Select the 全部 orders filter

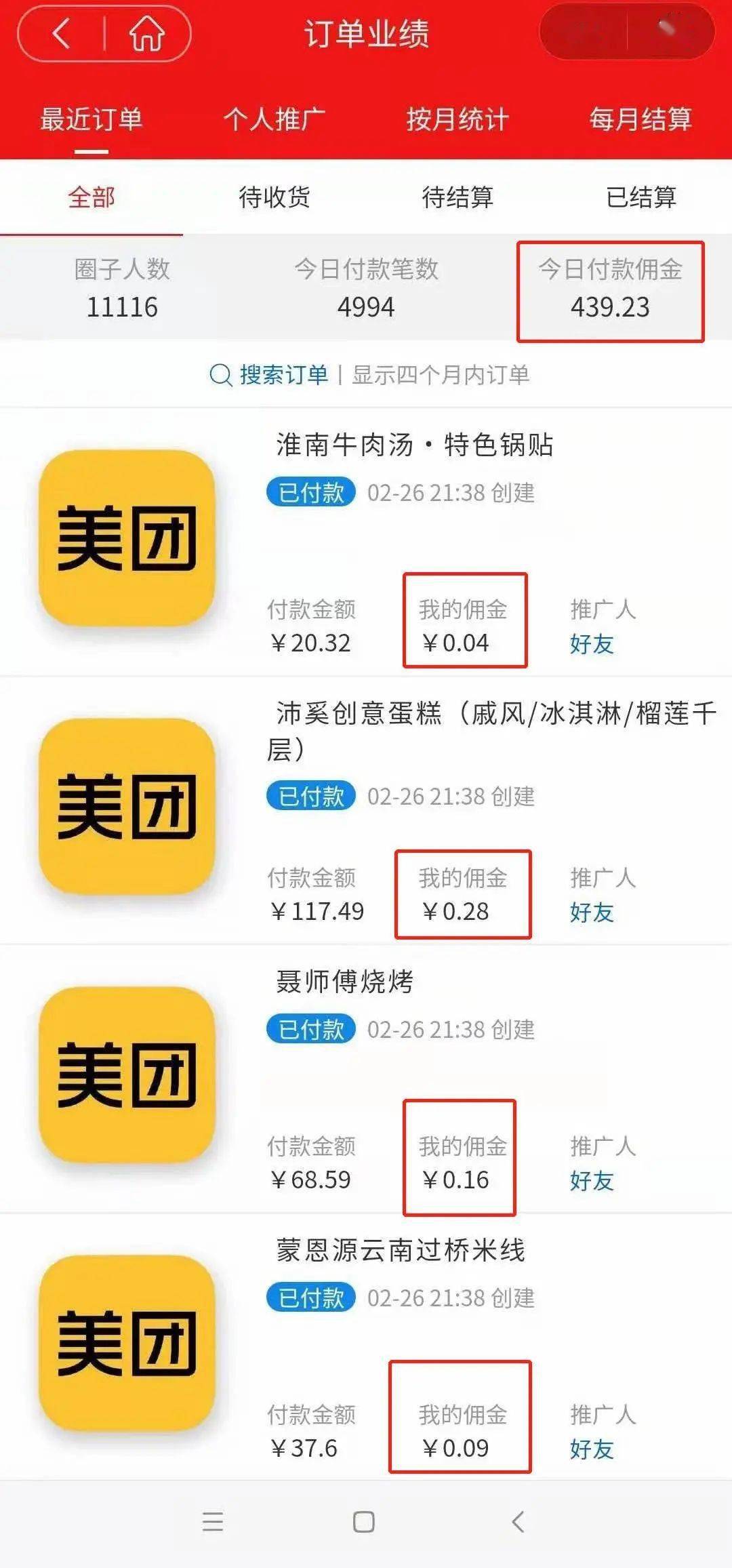[x=91, y=197]
